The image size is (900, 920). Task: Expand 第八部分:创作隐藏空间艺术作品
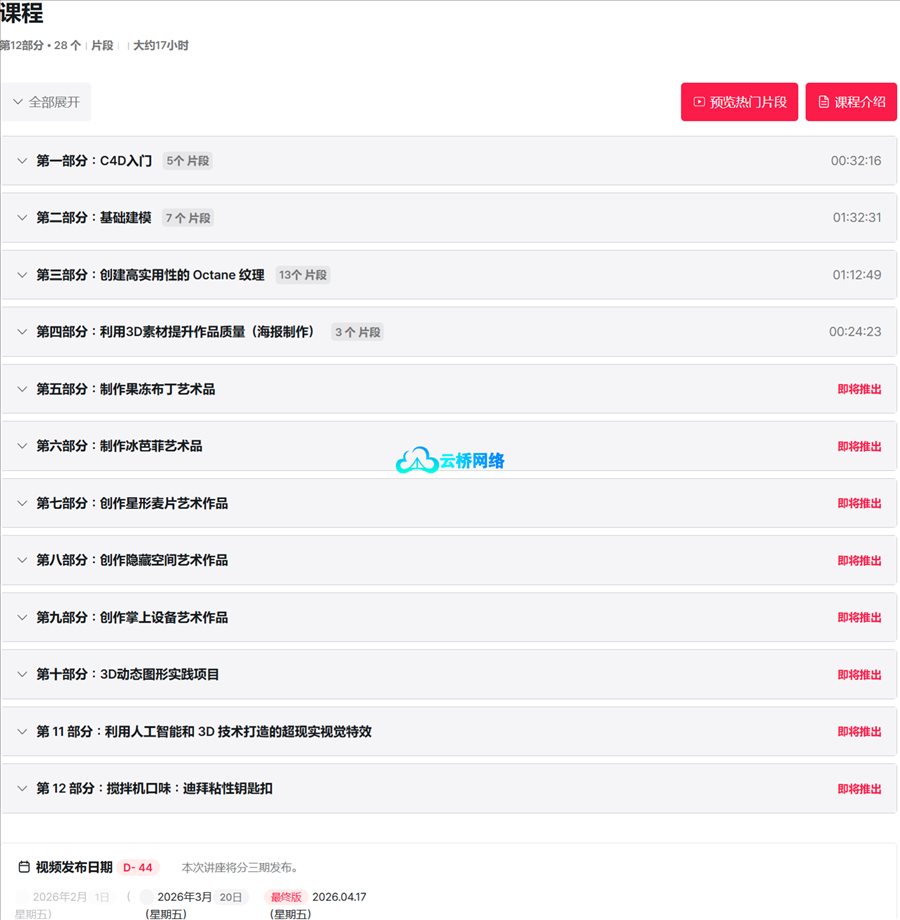click(x=132, y=560)
